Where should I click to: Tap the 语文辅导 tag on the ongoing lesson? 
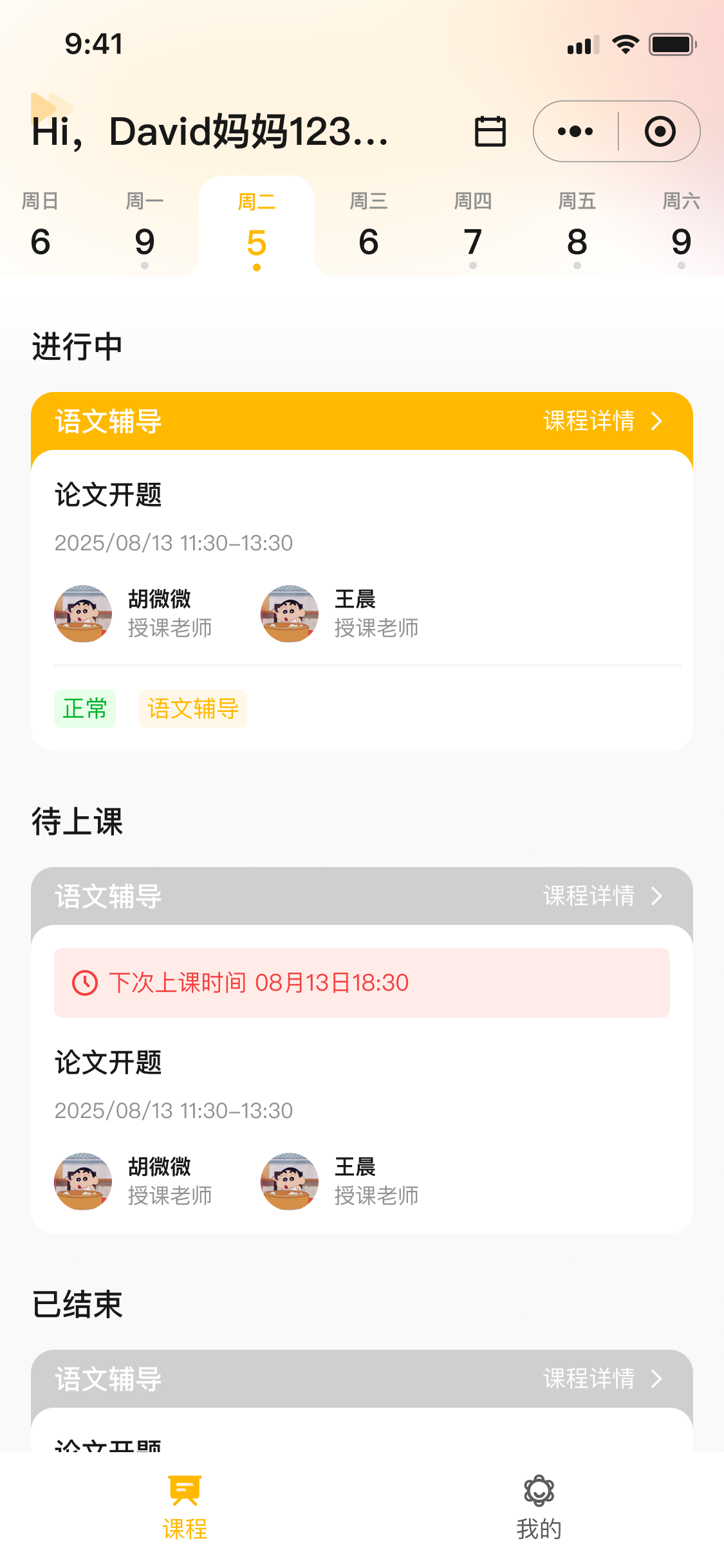[x=192, y=709]
